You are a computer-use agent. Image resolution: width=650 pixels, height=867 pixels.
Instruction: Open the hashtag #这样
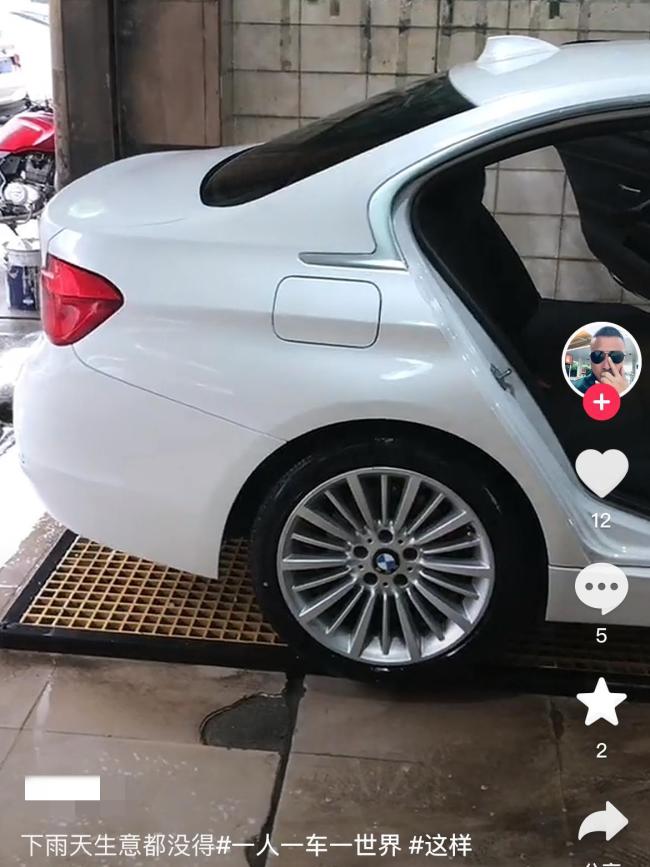click(x=439, y=843)
